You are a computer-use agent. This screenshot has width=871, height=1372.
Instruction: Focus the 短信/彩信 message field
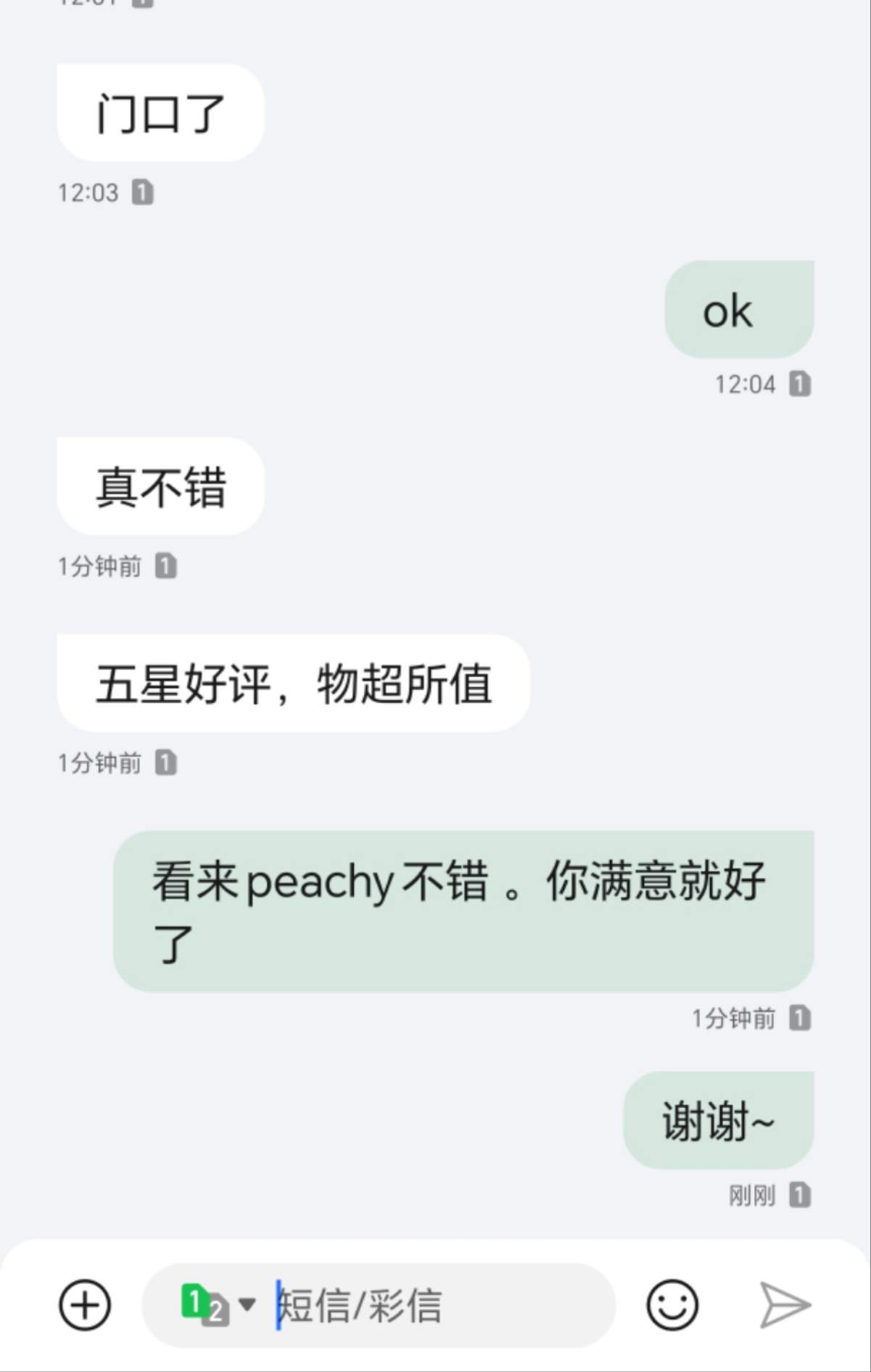click(435, 1305)
